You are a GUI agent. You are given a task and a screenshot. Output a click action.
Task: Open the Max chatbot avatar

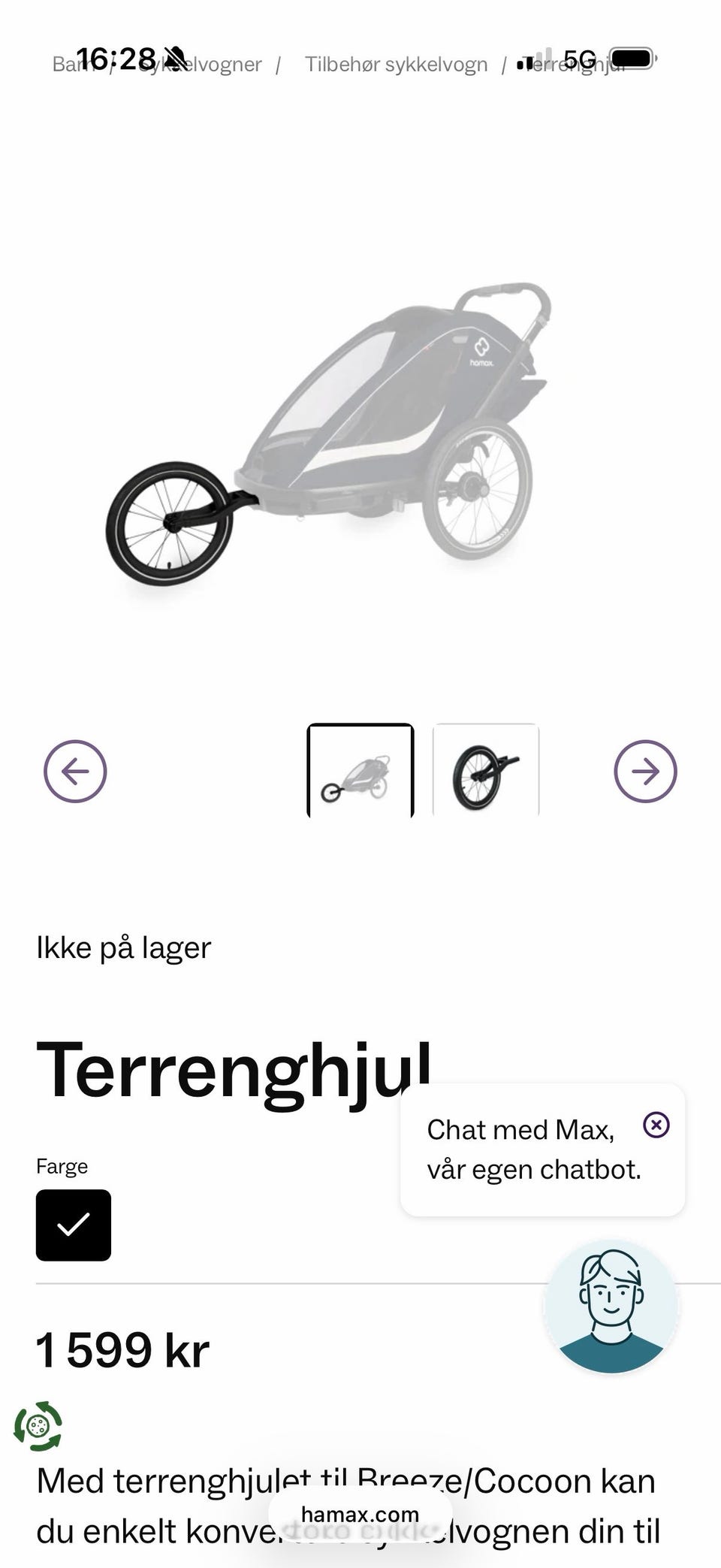pos(611,1306)
